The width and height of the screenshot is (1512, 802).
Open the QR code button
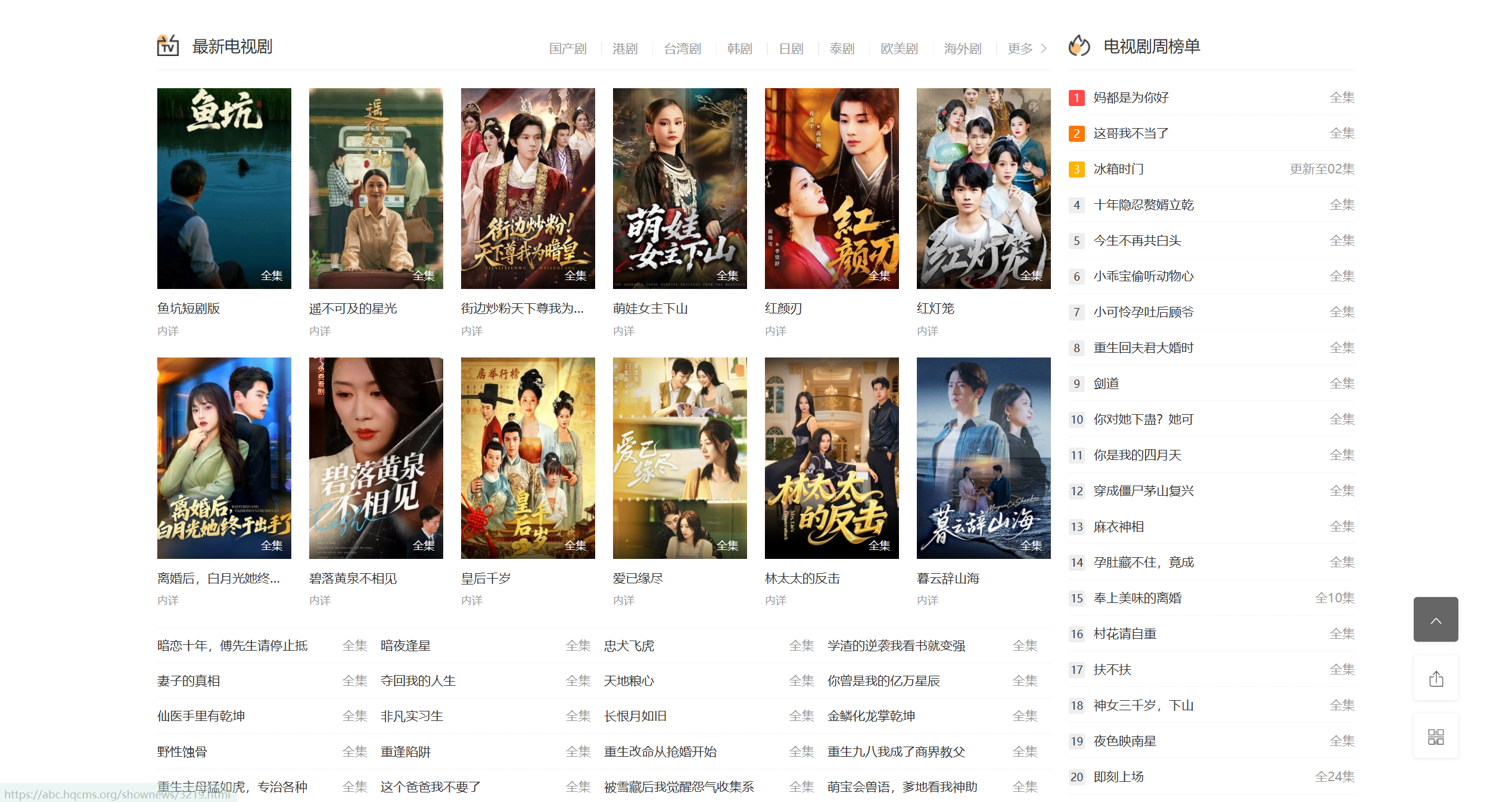click(x=1435, y=737)
